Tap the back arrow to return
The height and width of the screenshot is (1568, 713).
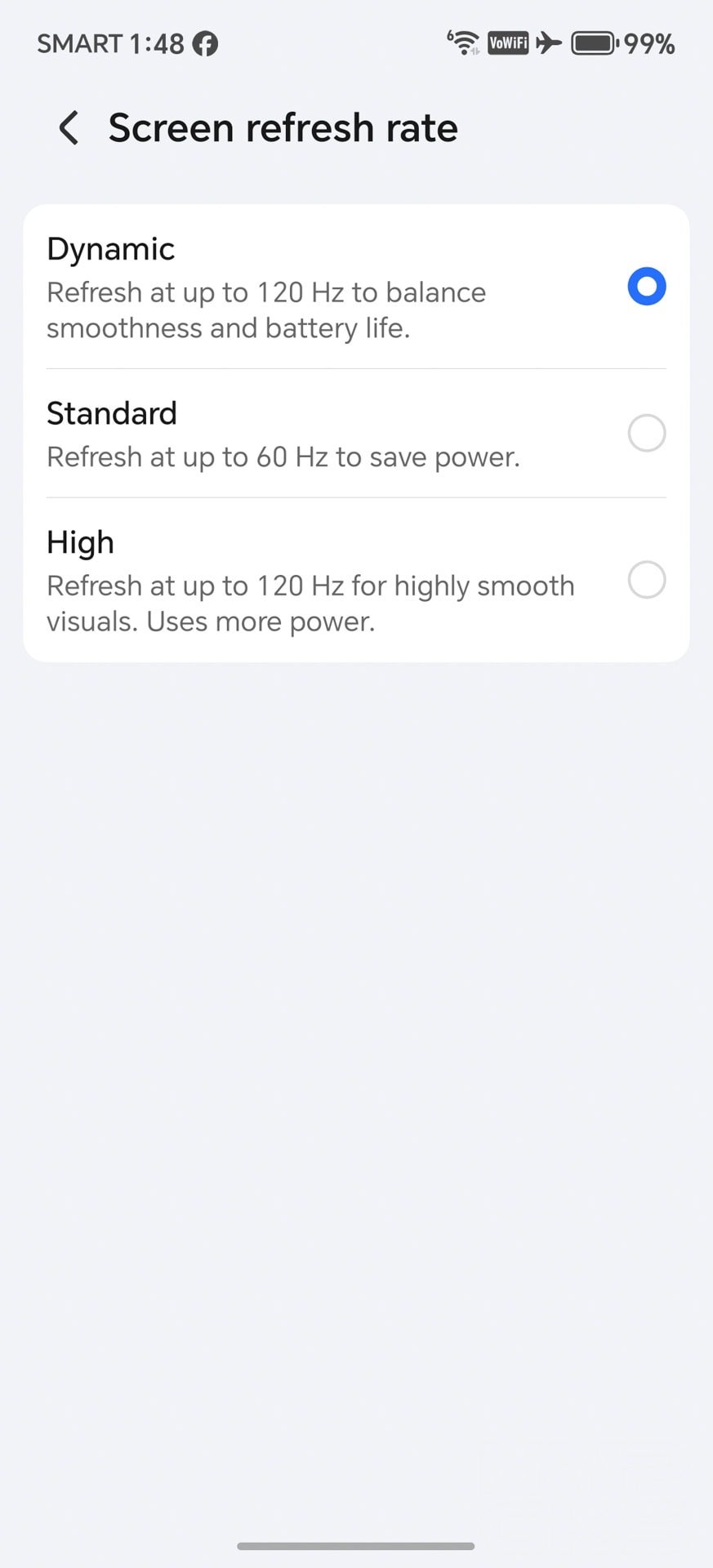(68, 127)
